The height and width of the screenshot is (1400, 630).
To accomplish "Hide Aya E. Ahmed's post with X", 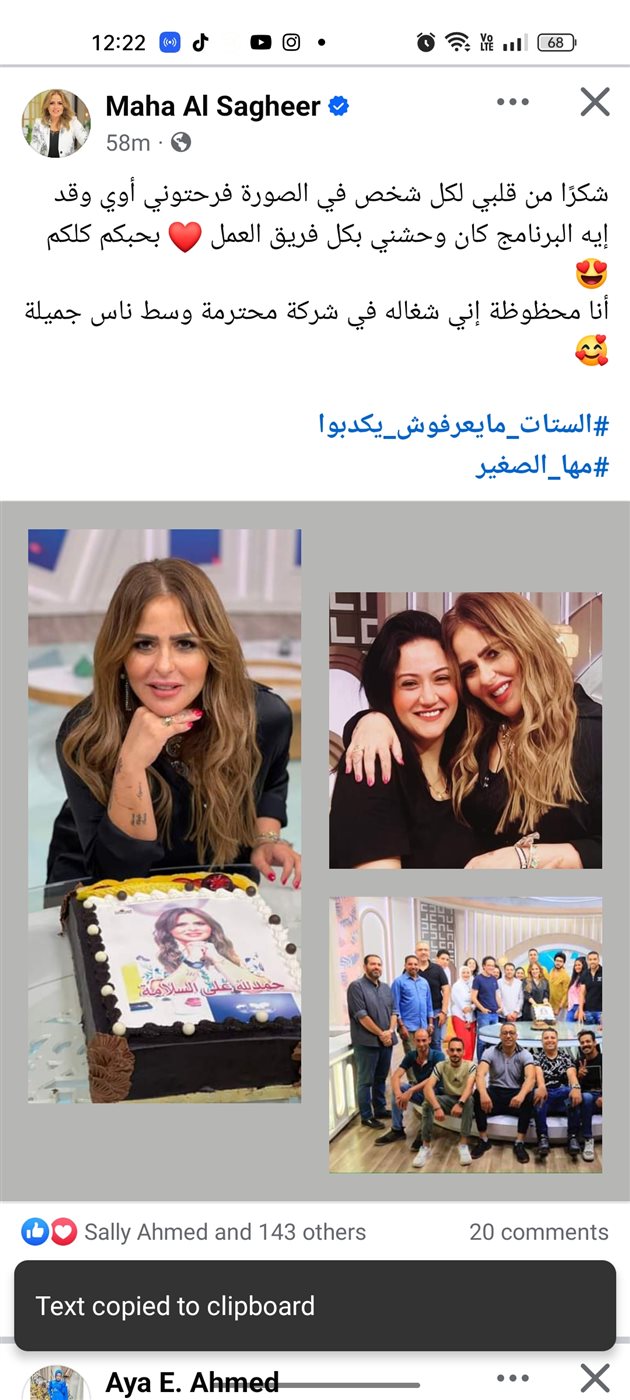I will [x=595, y=1379].
